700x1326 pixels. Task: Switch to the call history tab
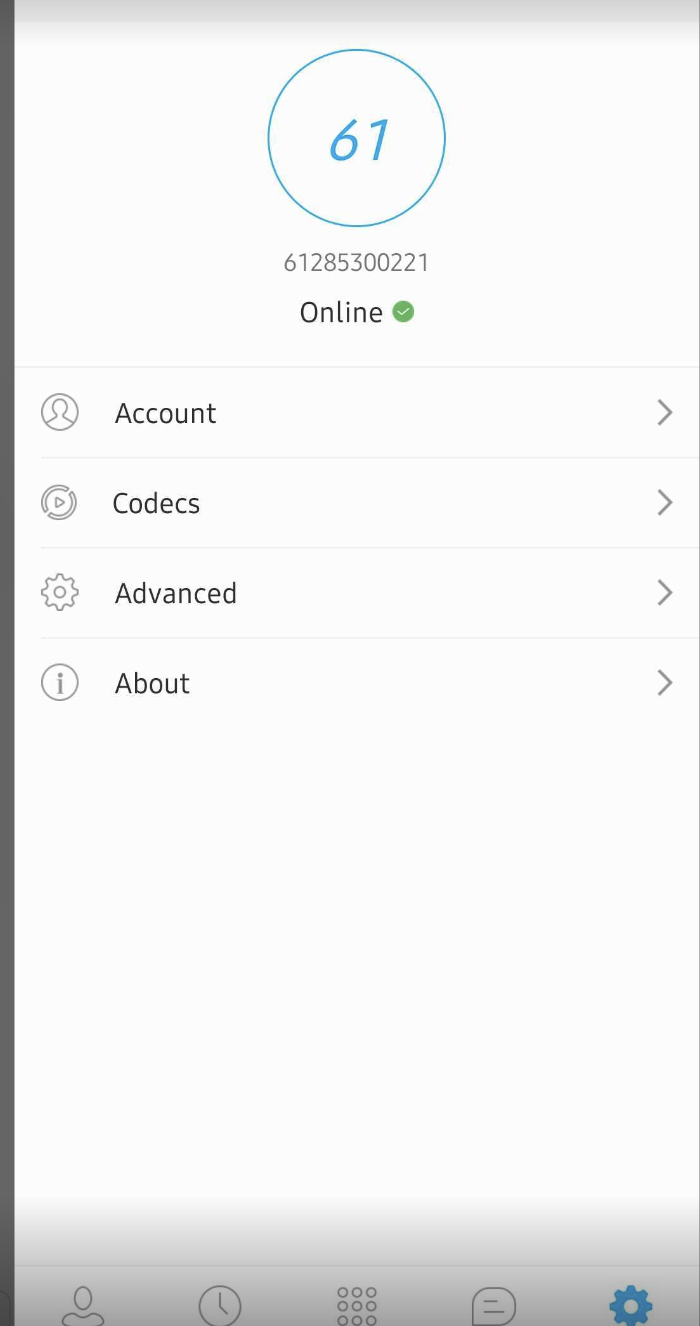[220, 1305]
